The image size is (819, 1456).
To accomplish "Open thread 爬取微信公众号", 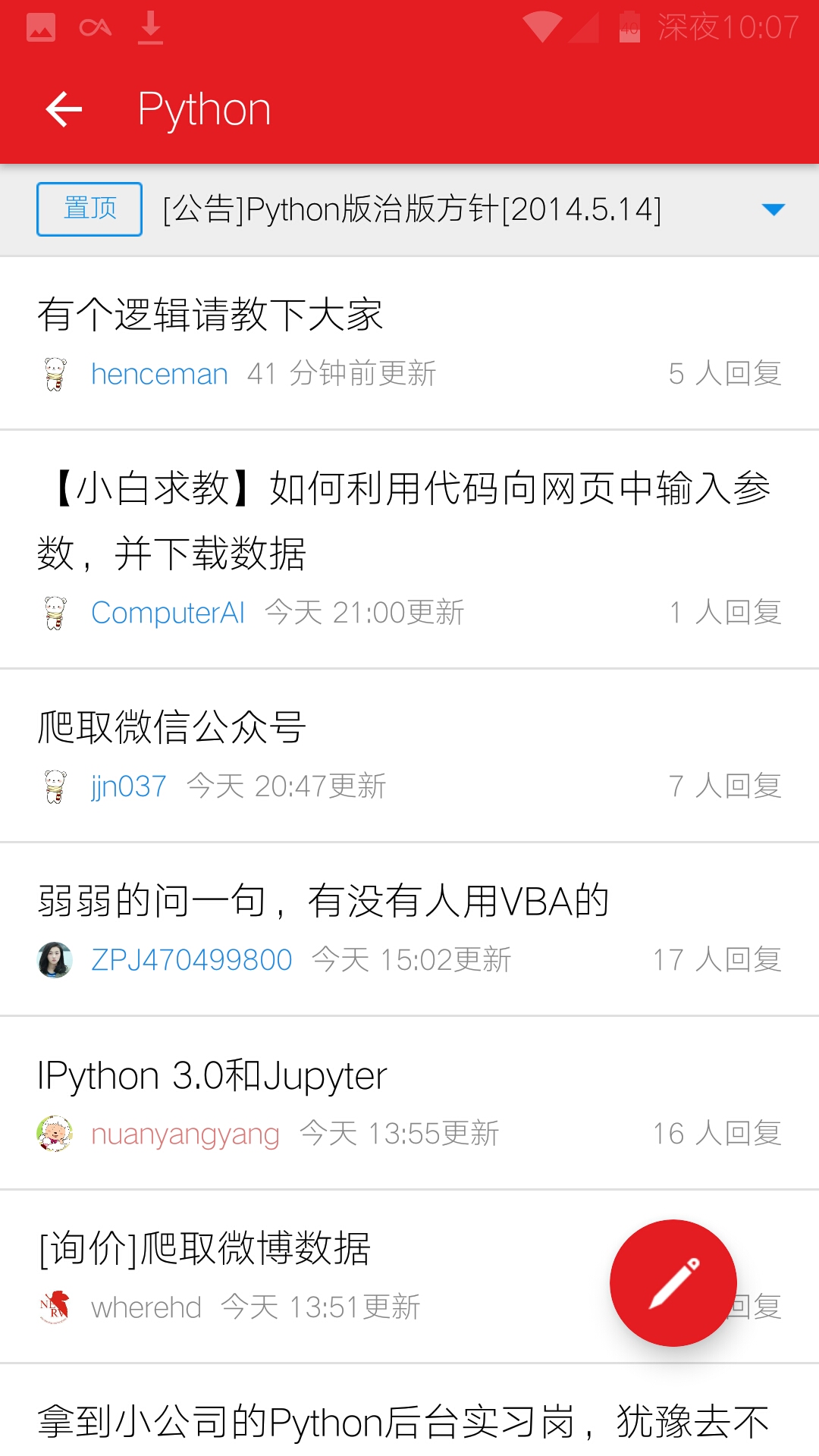I will (x=172, y=727).
